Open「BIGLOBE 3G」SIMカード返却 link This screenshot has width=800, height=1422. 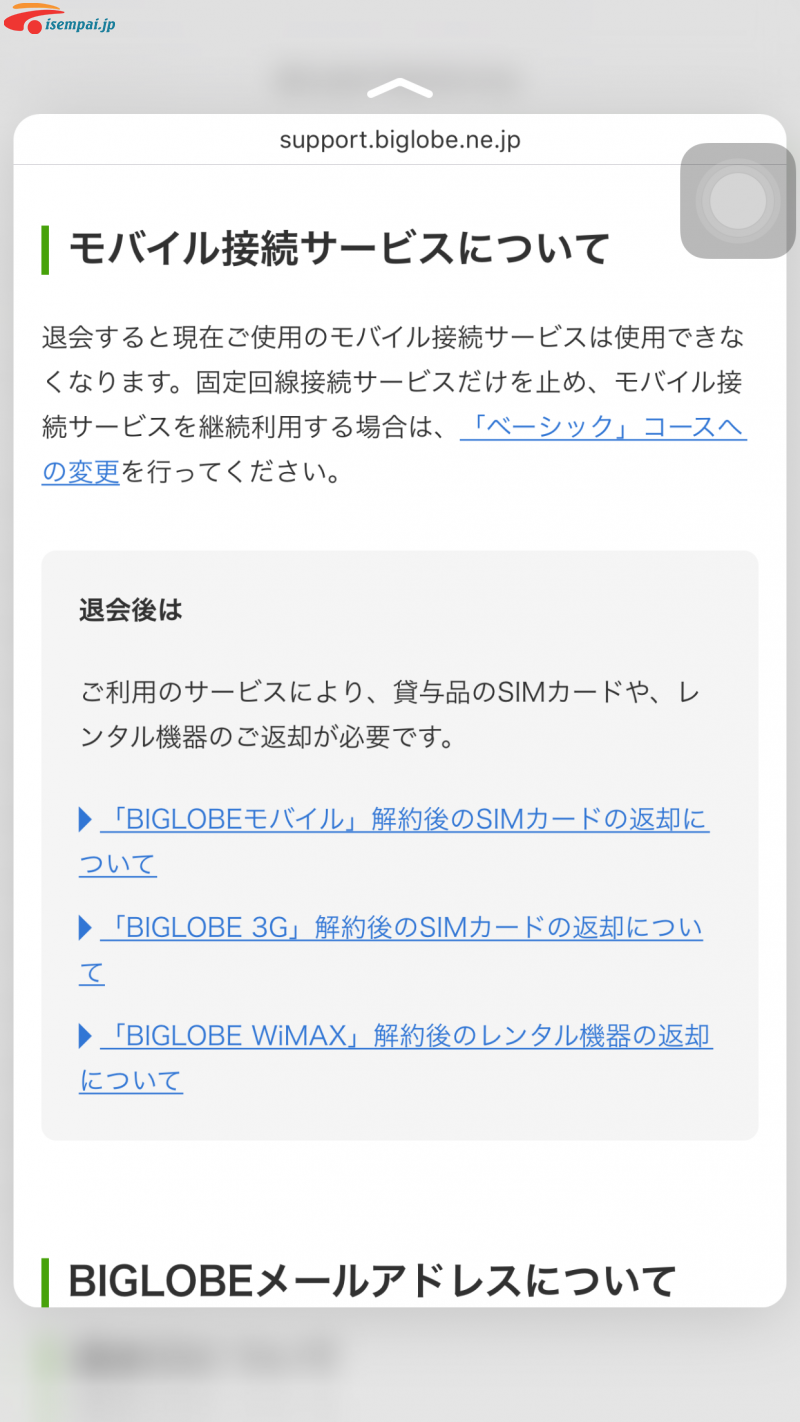(x=401, y=928)
